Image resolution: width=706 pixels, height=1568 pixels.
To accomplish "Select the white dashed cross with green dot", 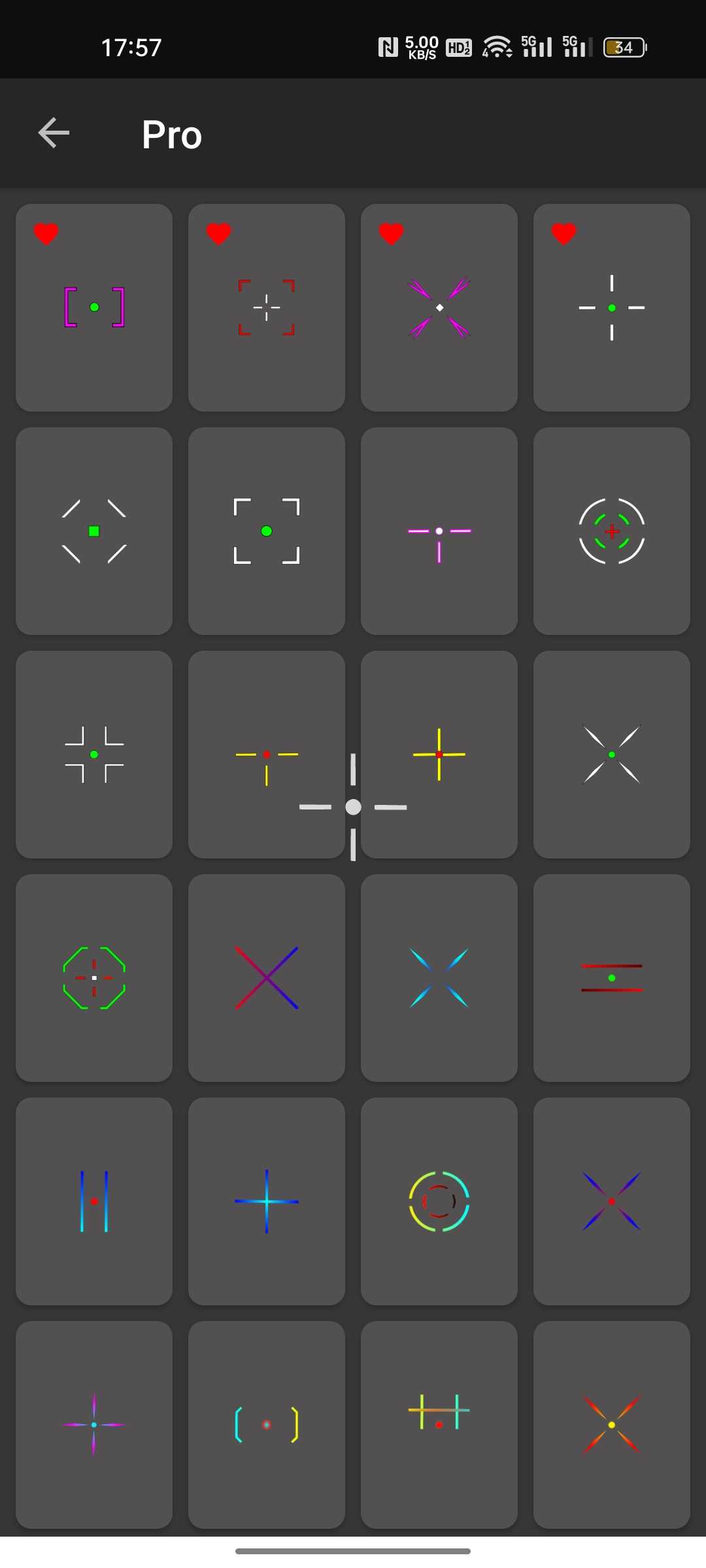I will click(612, 307).
